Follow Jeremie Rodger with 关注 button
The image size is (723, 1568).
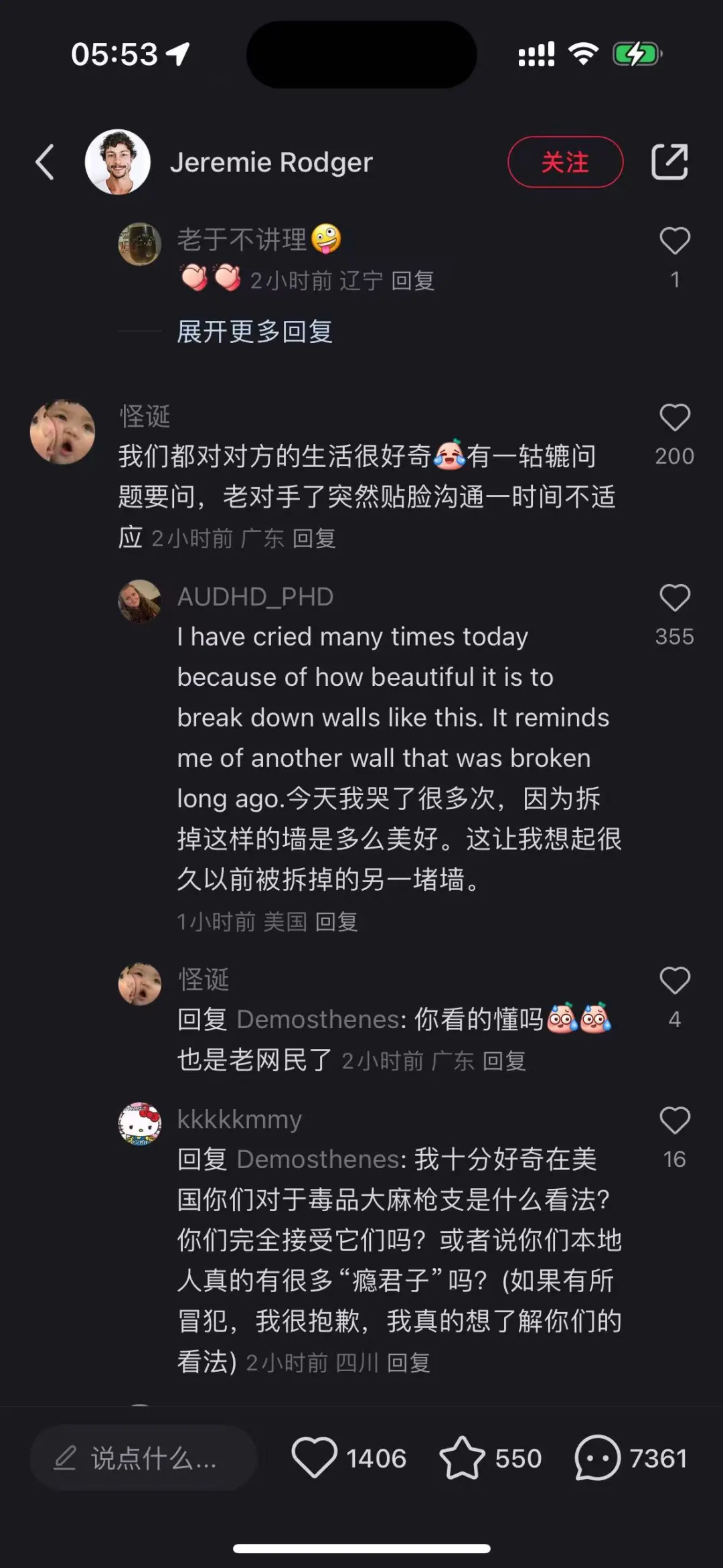pos(565,162)
